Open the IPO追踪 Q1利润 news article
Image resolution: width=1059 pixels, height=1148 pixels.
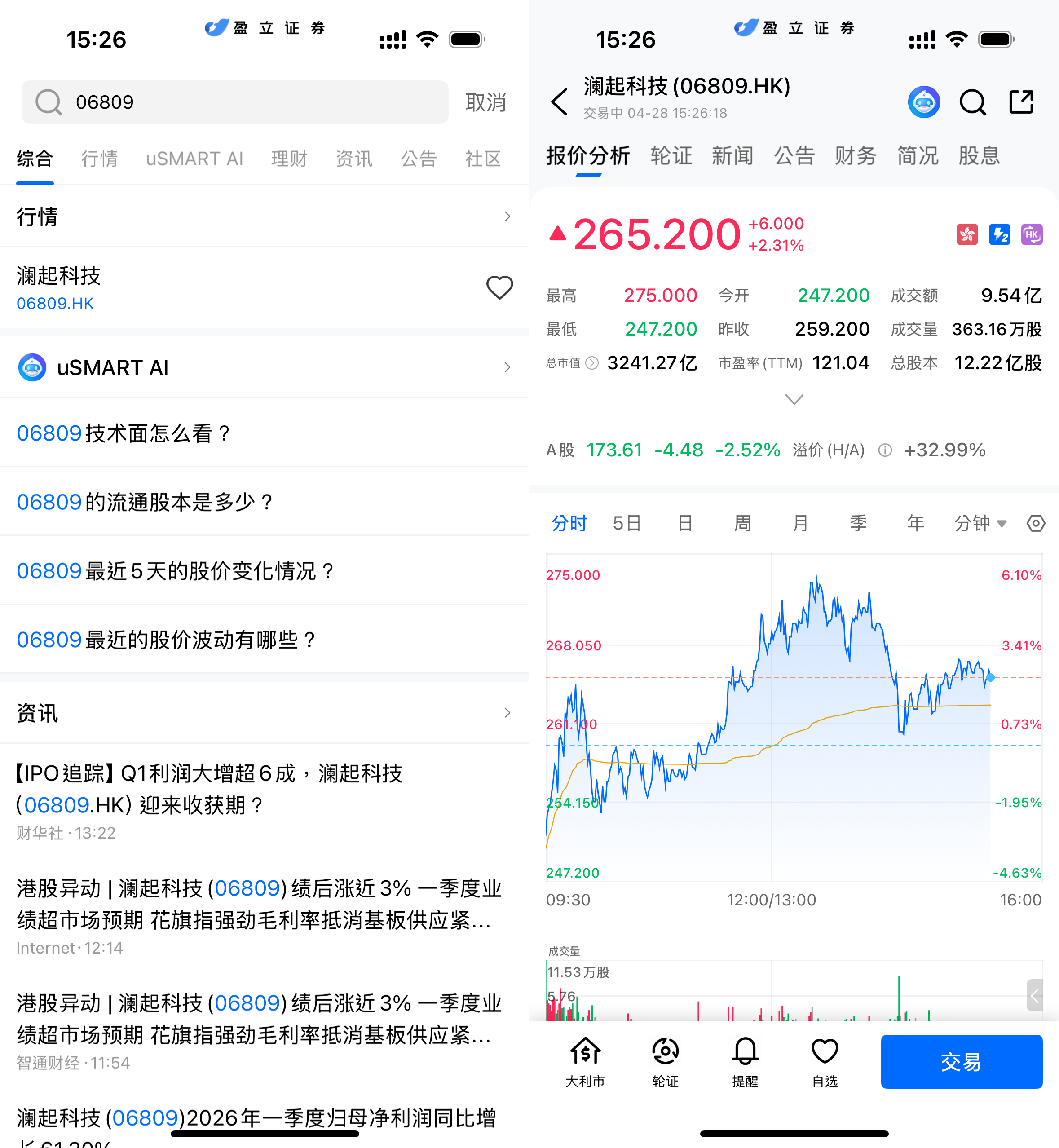[209, 790]
